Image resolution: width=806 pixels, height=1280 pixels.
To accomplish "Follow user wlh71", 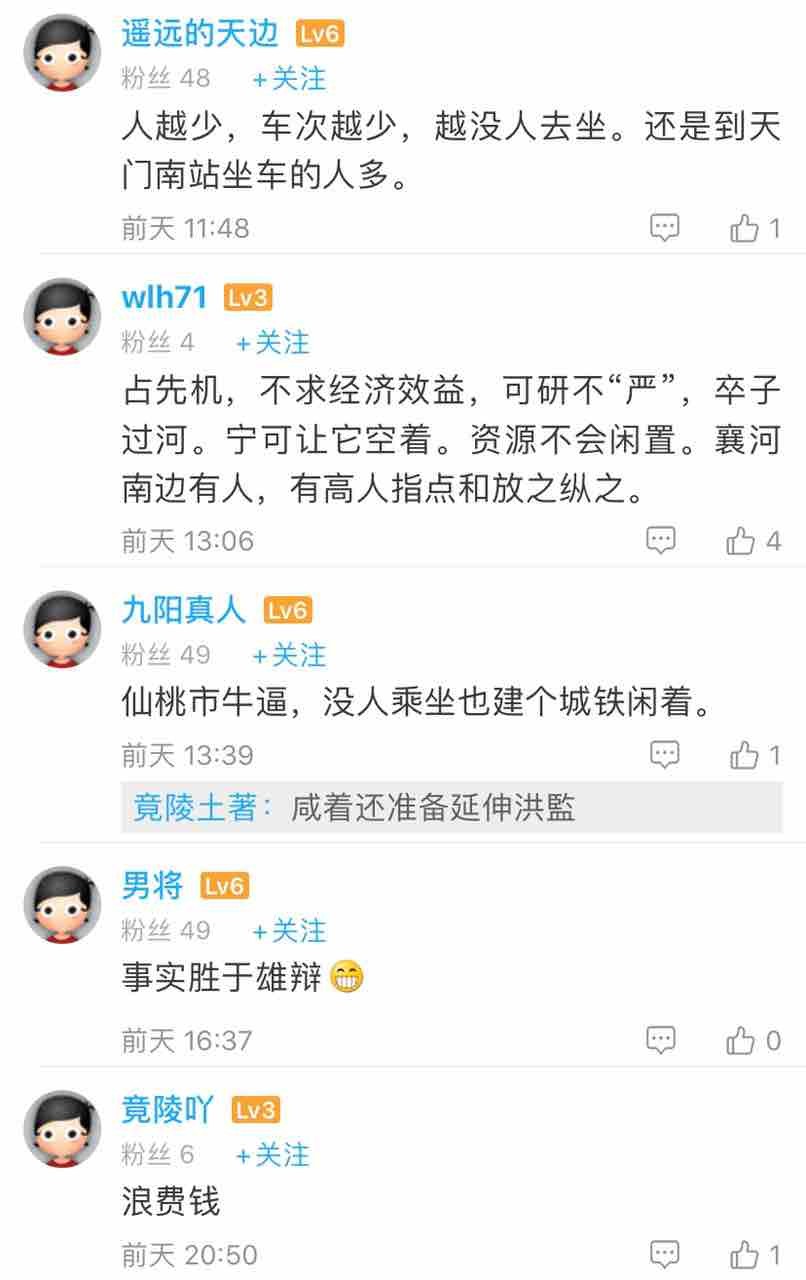I will tap(273, 343).
